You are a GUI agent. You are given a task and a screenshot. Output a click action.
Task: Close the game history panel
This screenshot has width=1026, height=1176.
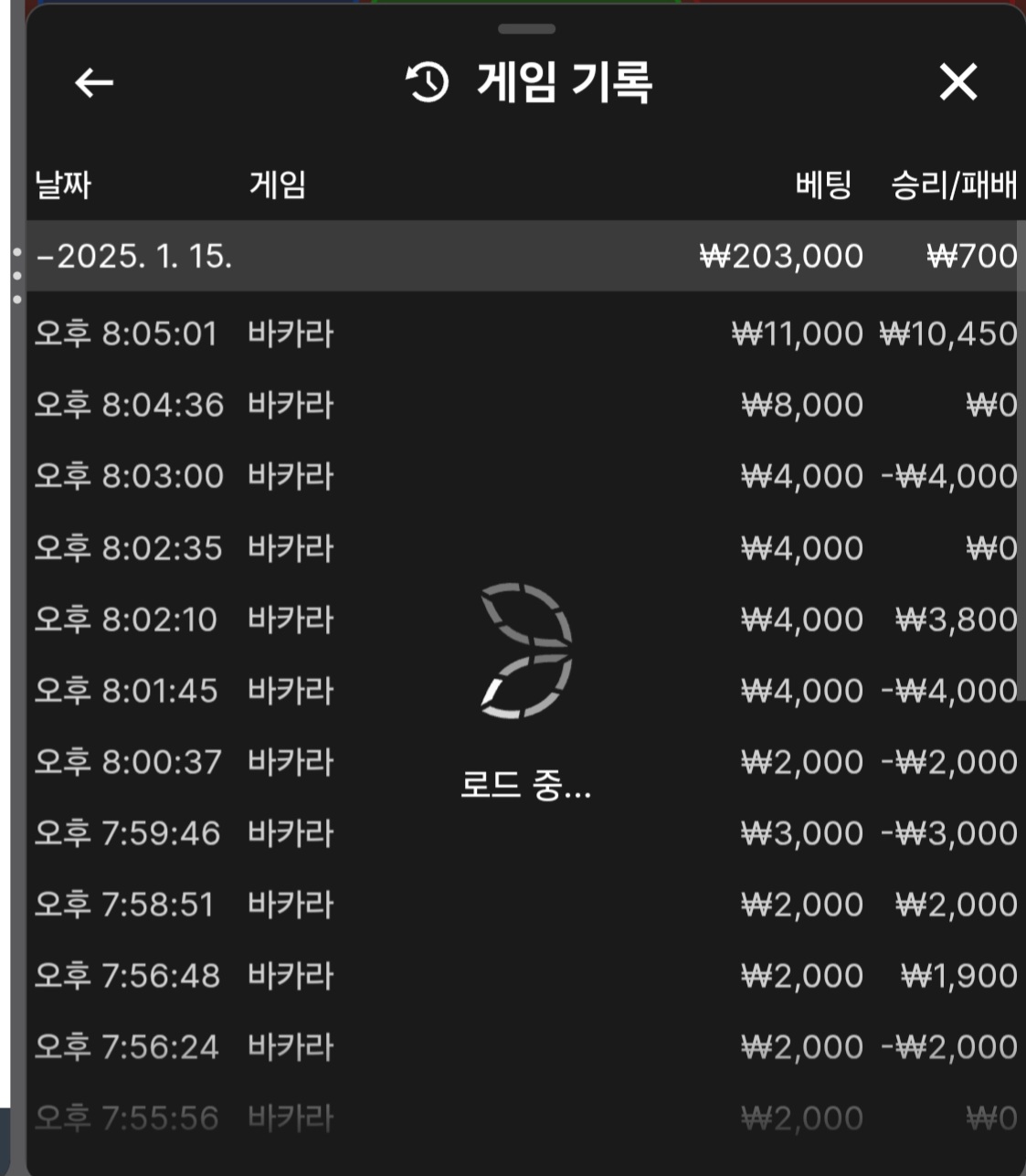point(957,83)
